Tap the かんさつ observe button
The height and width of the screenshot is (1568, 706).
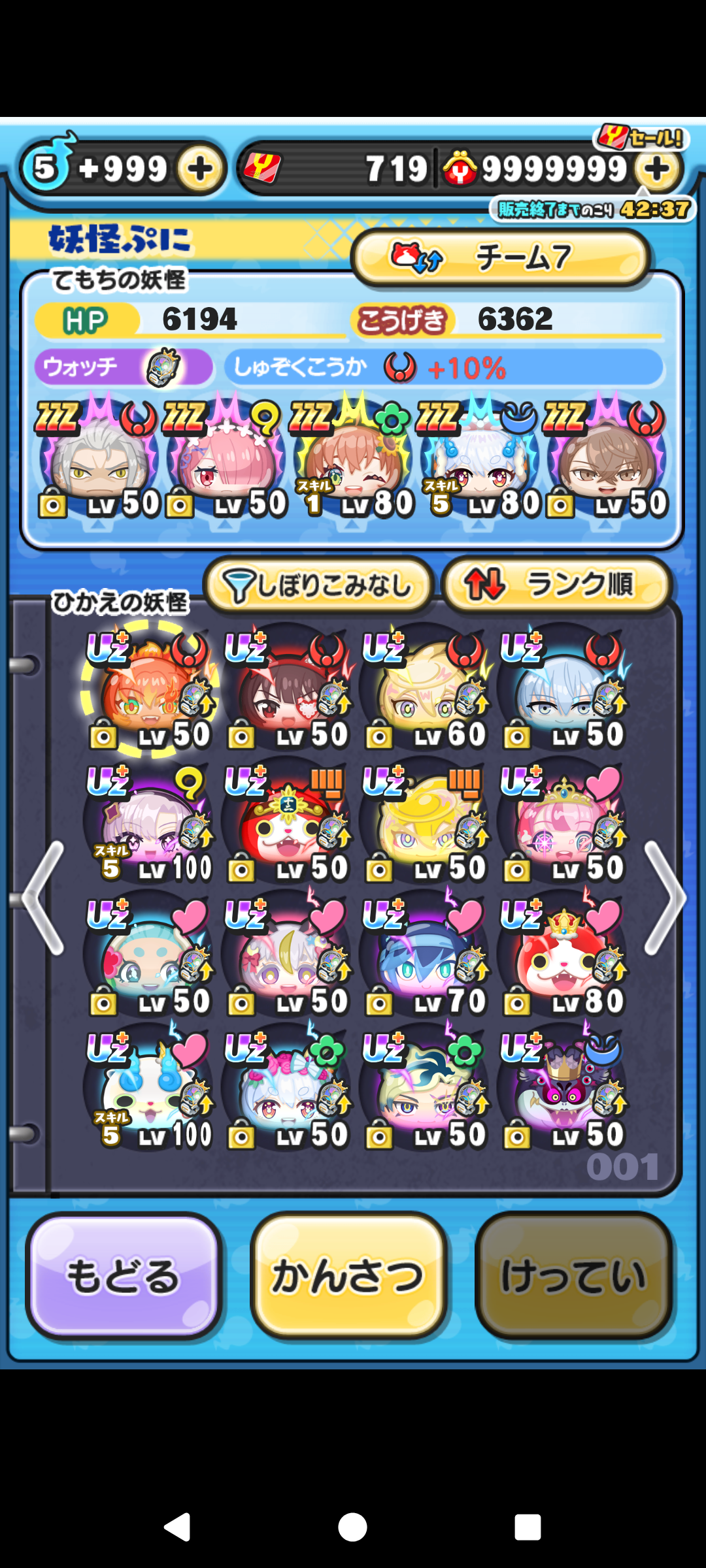click(348, 1276)
